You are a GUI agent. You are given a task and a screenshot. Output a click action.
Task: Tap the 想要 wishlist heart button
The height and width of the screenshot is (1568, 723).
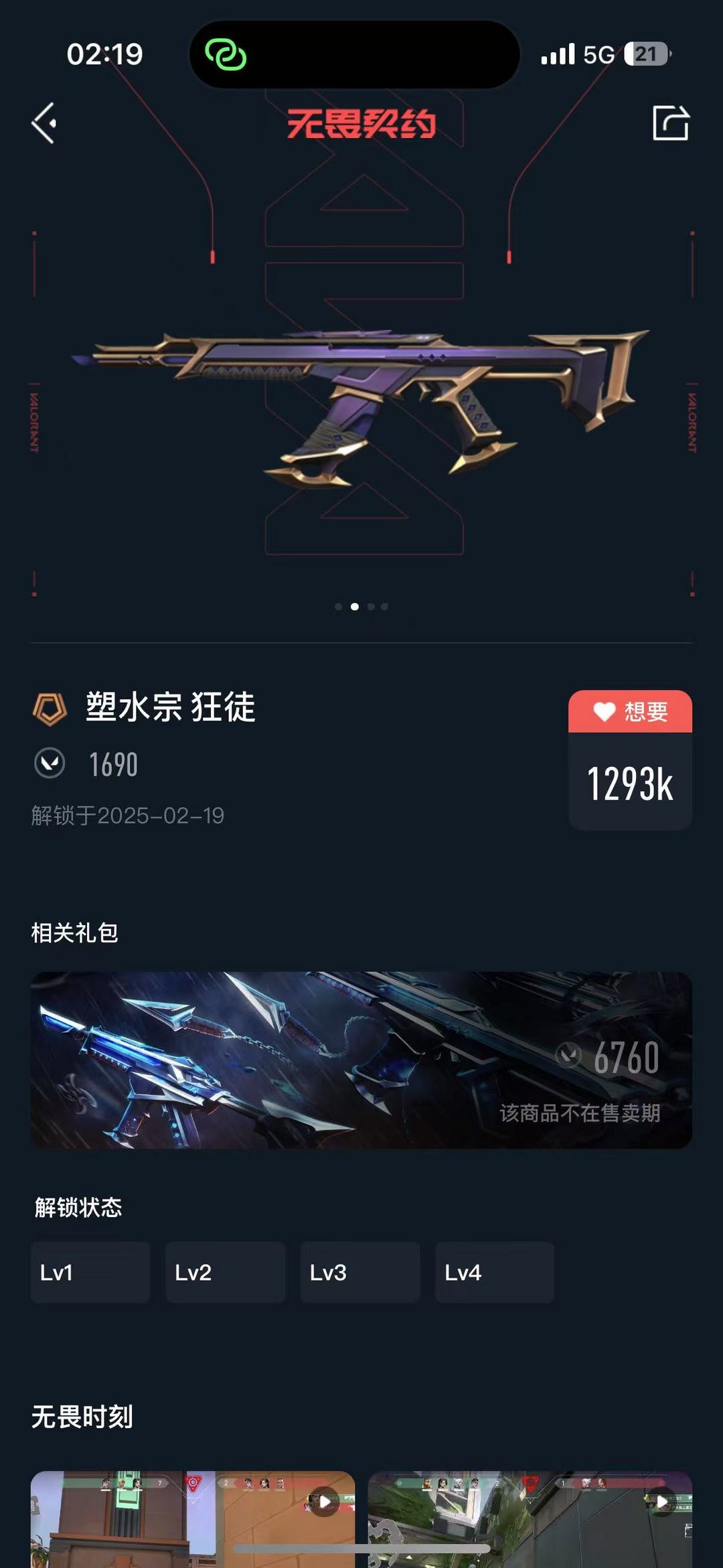coord(630,711)
